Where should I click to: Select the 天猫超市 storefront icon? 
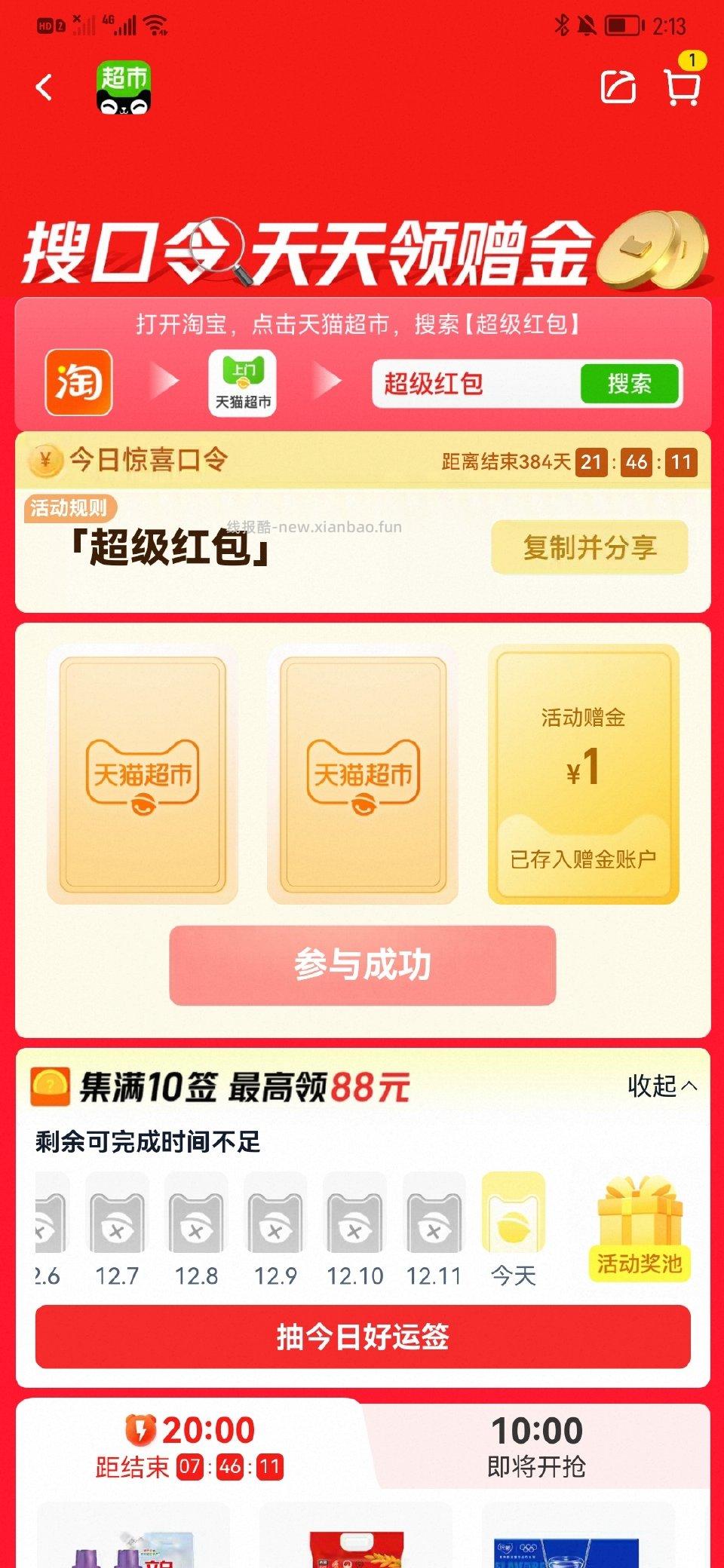[240, 383]
